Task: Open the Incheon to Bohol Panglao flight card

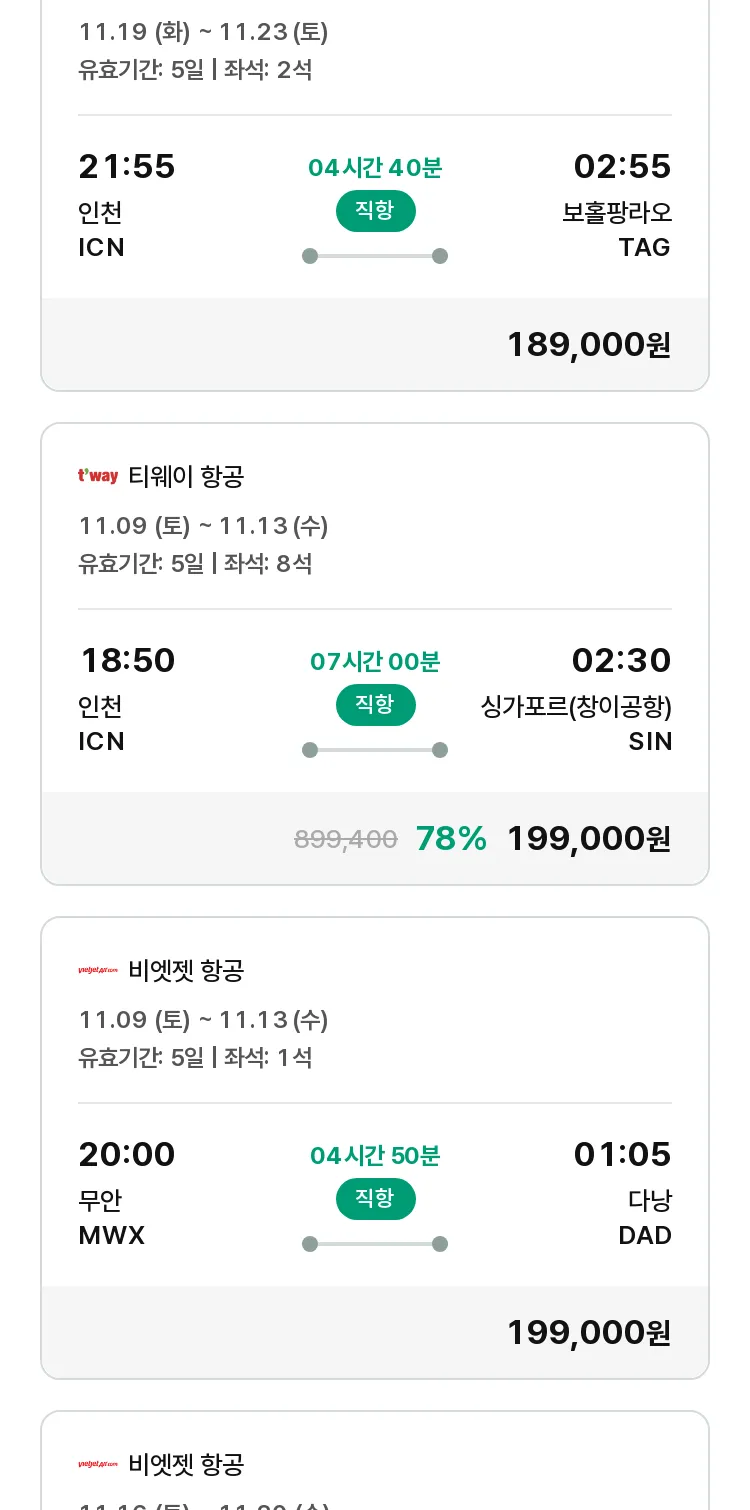Action: [x=375, y=195]
